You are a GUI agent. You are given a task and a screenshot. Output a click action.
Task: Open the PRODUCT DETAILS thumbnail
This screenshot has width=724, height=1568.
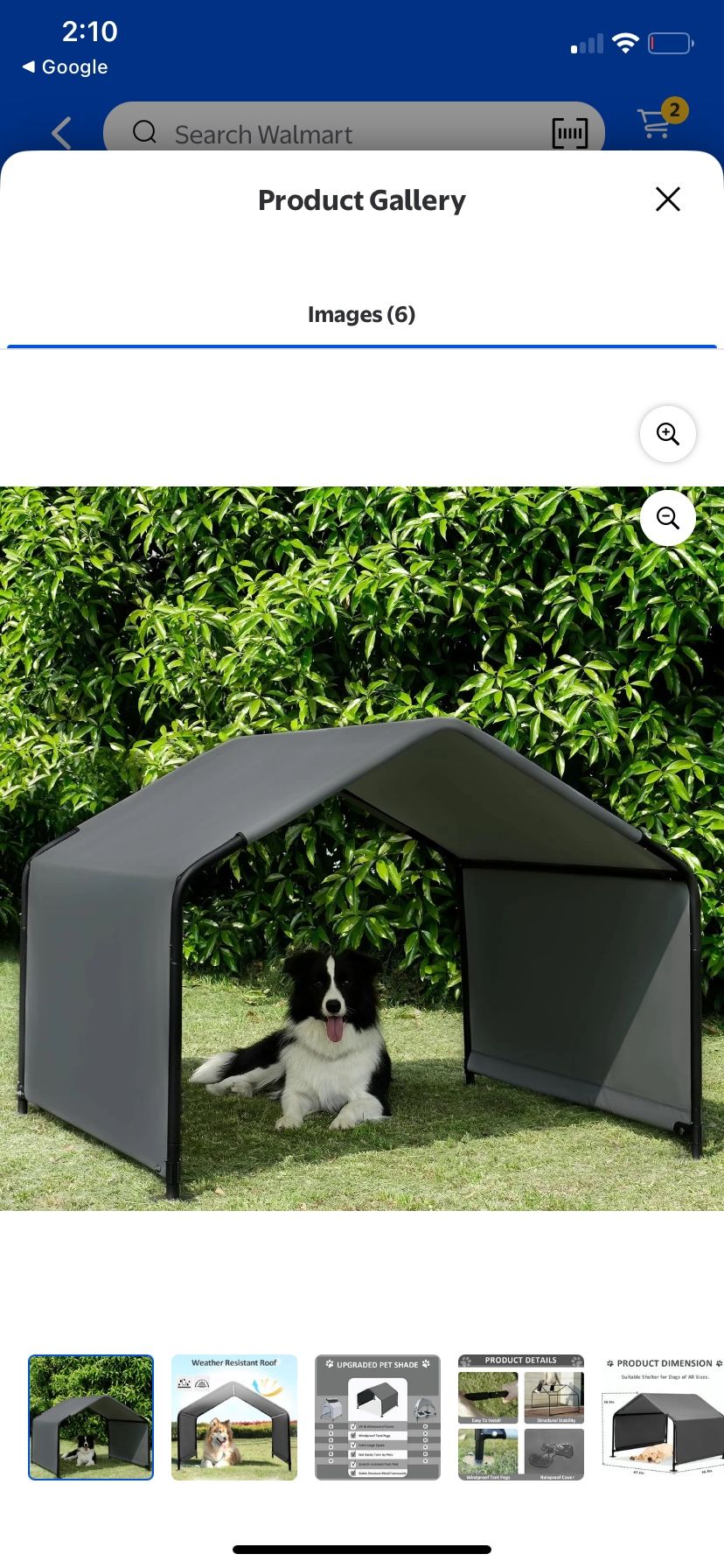point(520,1417)
